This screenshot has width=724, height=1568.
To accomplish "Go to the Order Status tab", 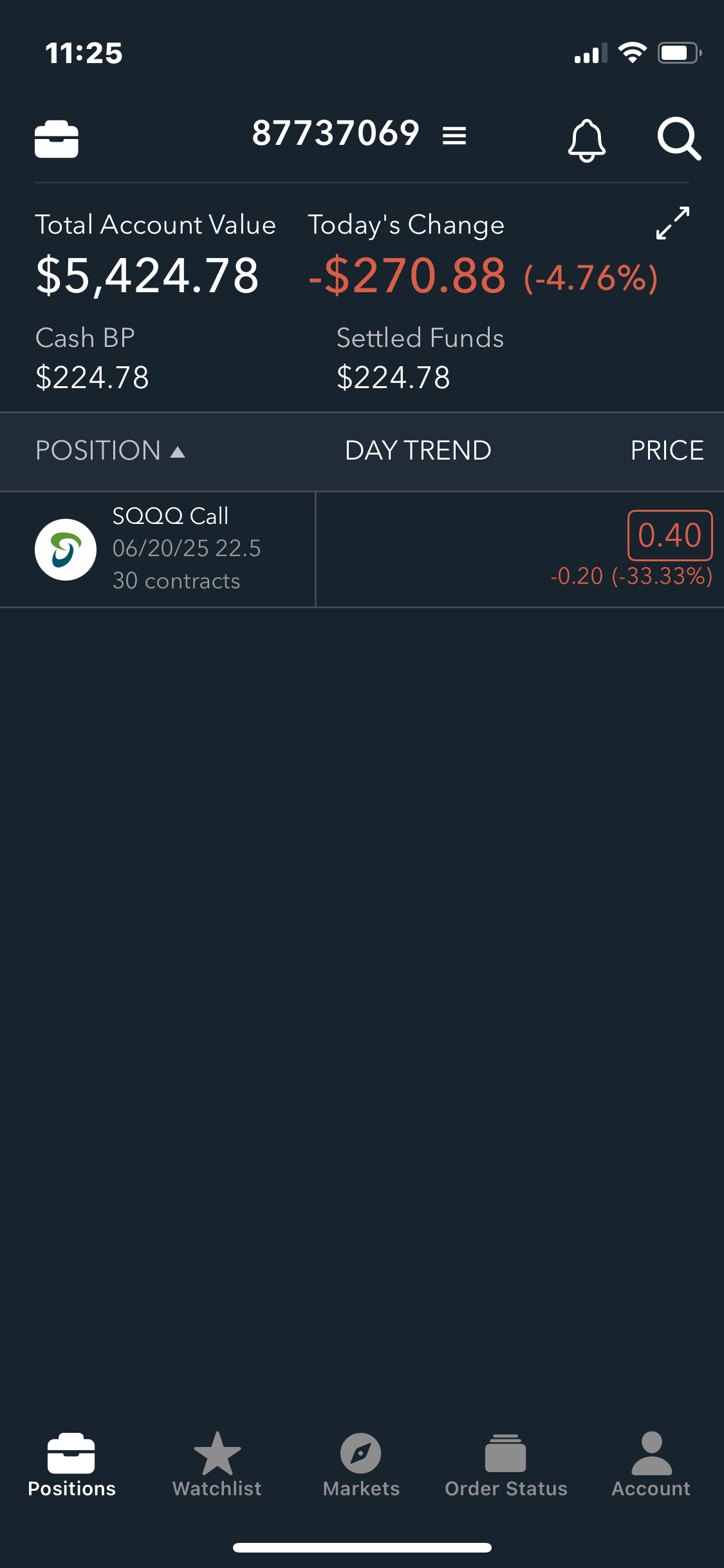I will point(506,1465).
